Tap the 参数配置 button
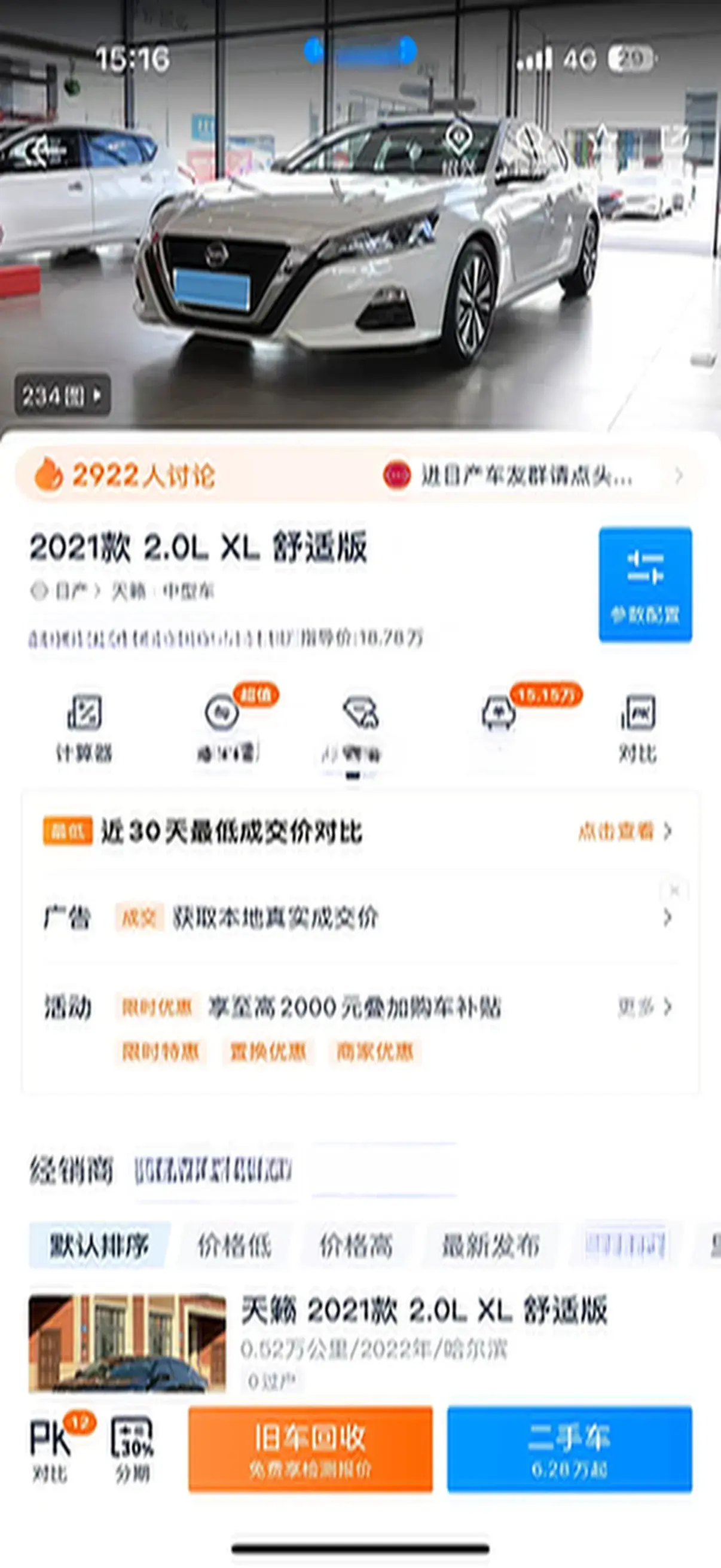This screenshot has width=721, height=1568. 644,584
